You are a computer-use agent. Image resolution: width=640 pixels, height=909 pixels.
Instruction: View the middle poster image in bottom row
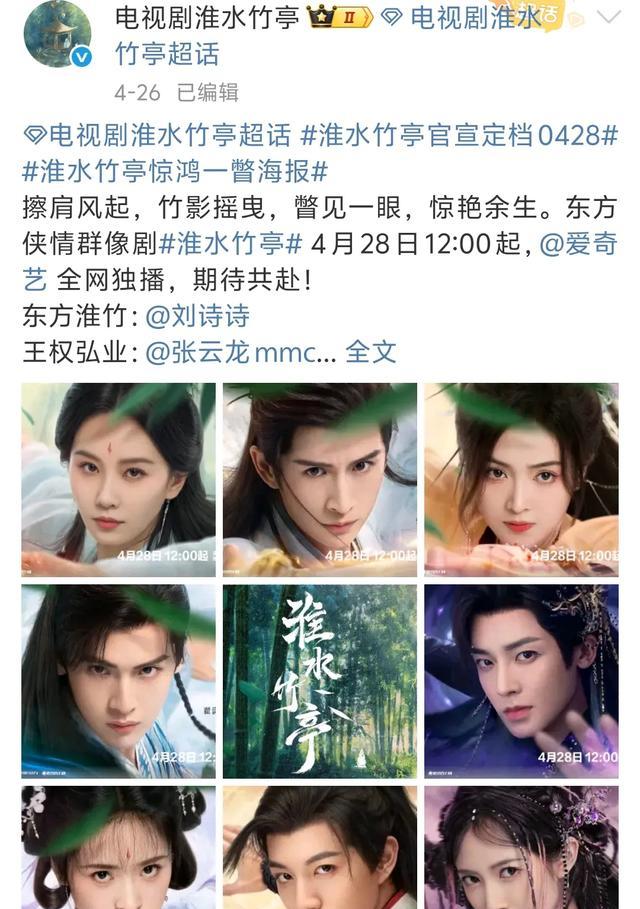320,847
